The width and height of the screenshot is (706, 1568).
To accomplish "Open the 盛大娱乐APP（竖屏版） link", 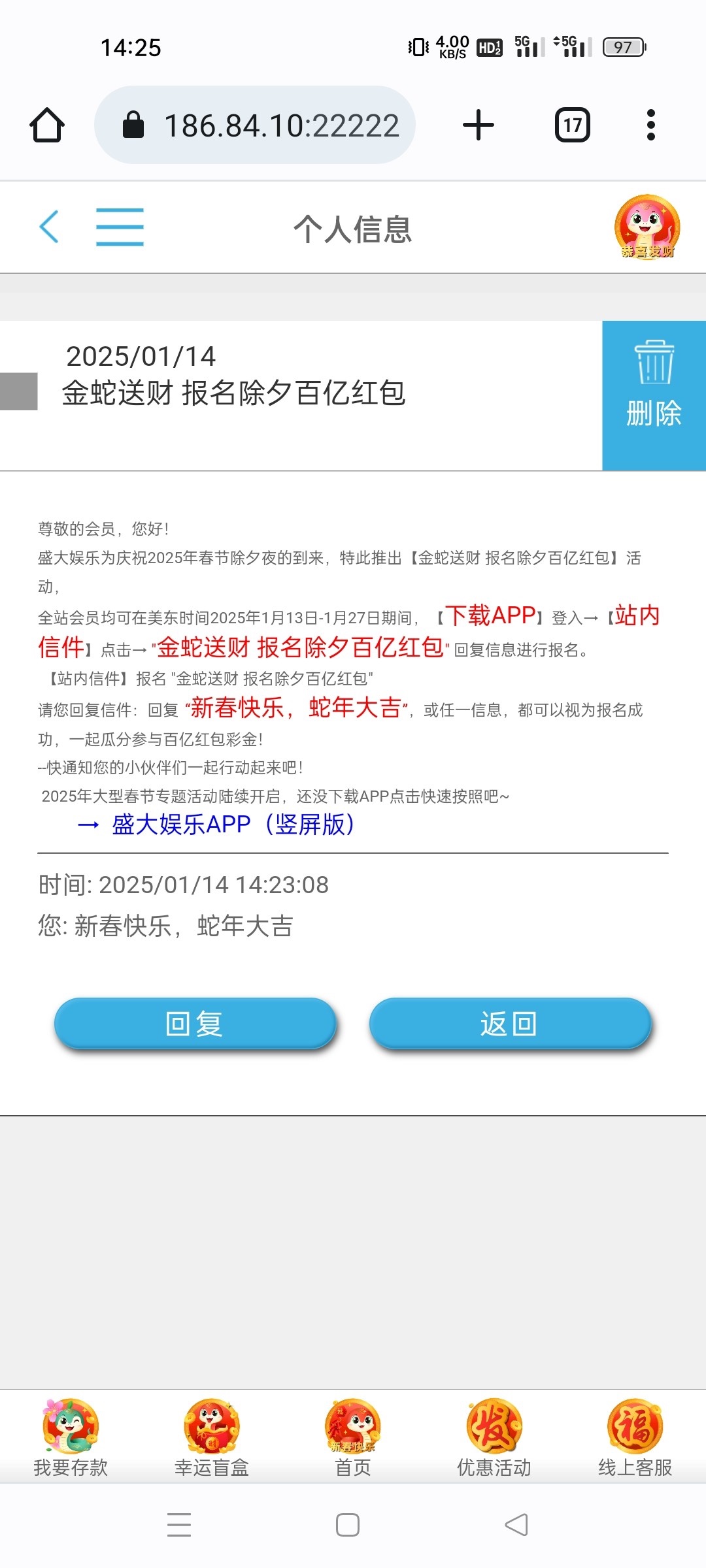I will (x=232, y=825).
